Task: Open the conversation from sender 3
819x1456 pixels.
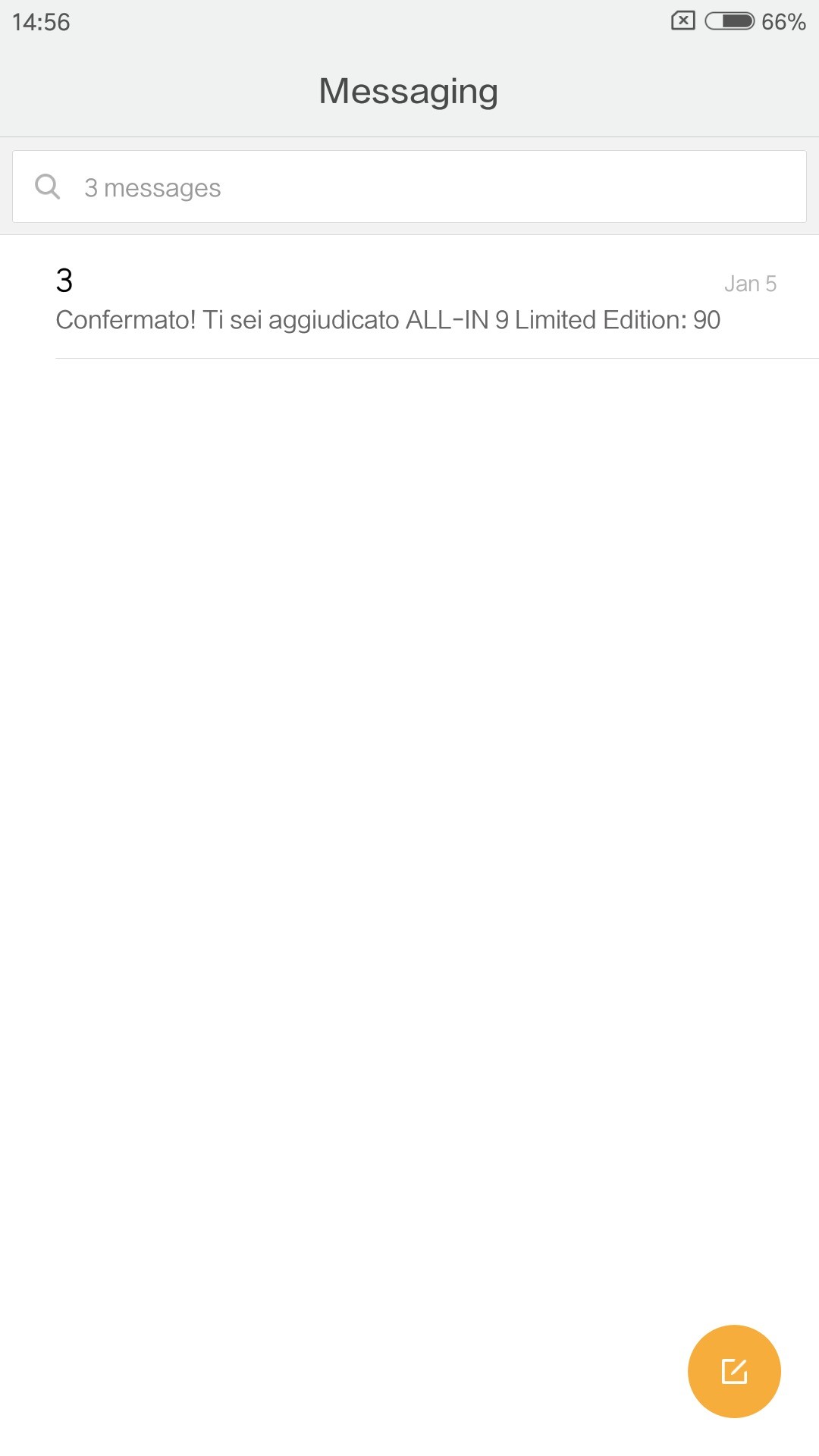Action: point(409,300)
